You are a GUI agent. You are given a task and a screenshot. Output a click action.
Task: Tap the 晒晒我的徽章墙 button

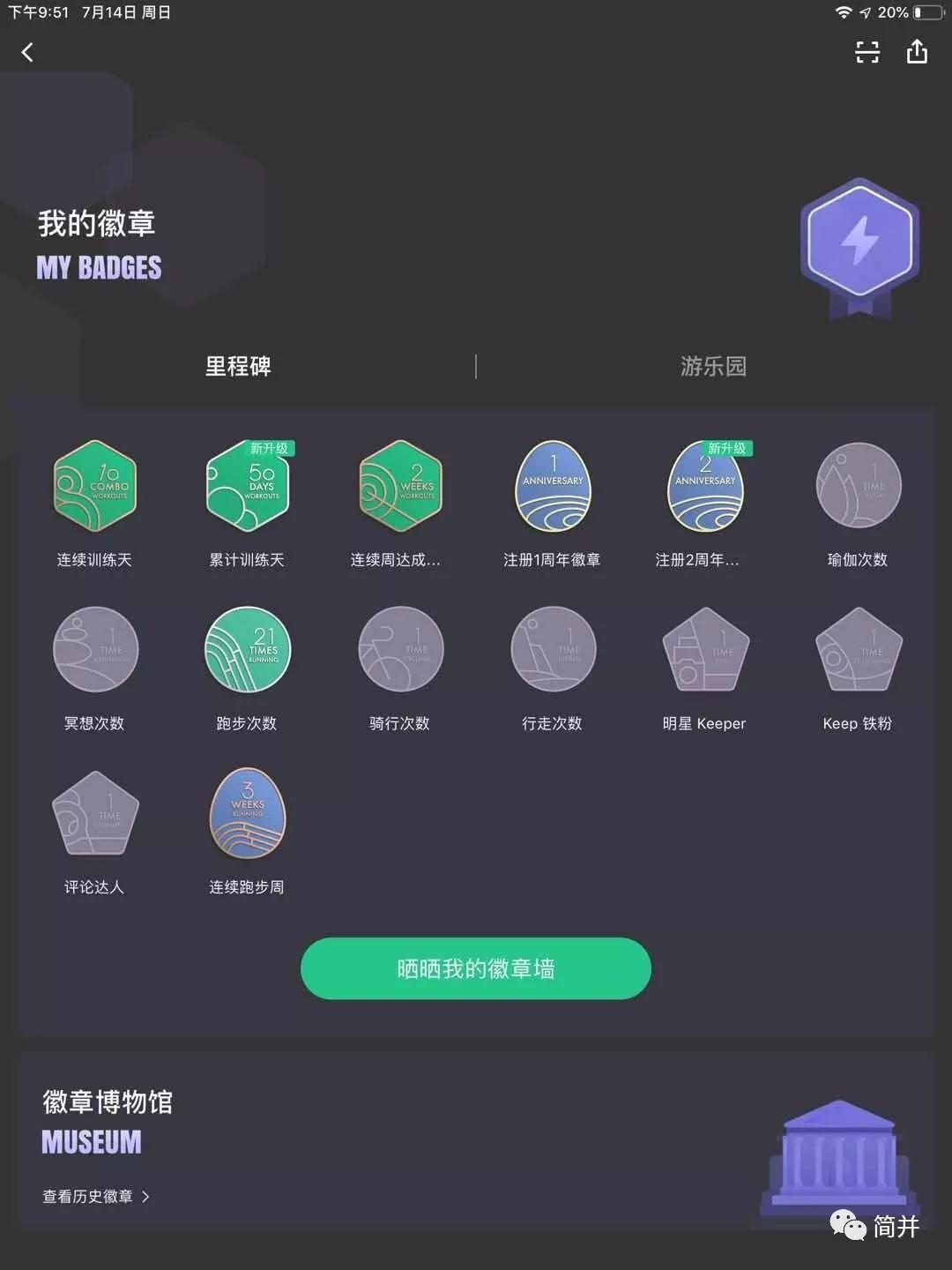[x=476, y=968]
